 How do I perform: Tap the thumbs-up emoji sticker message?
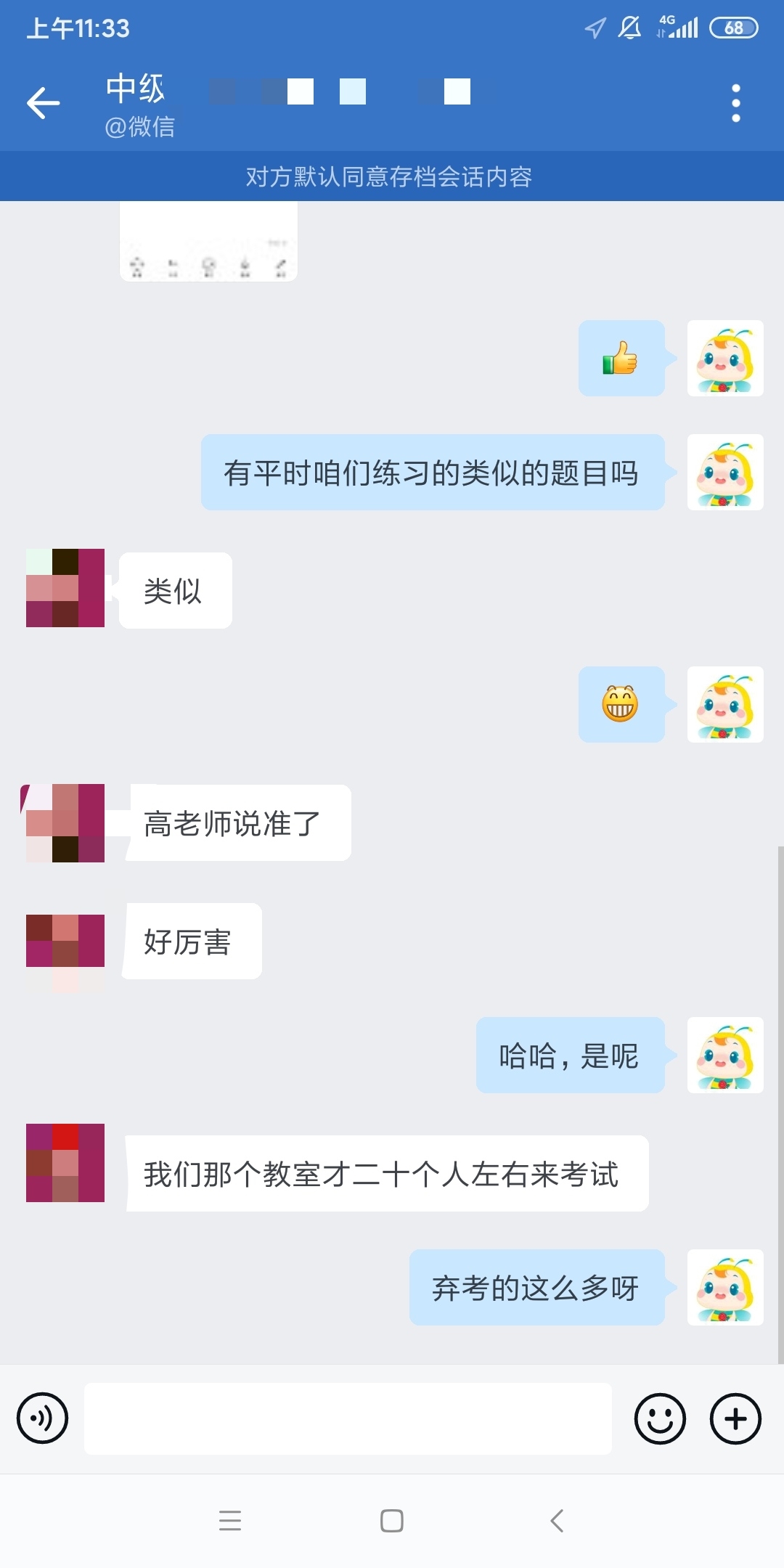pos(621,359)
